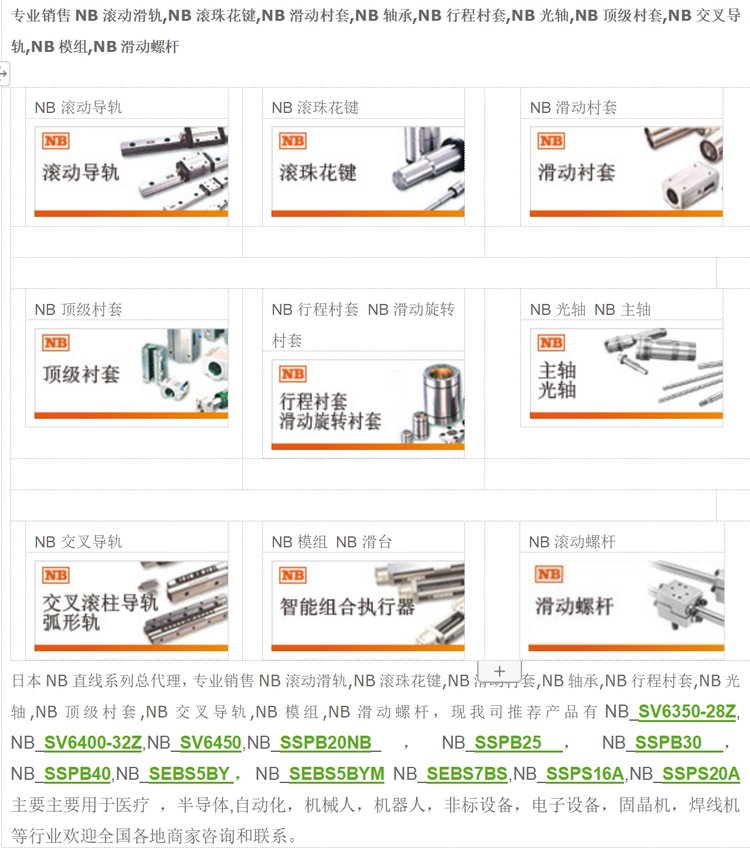Follow the SV6450 link
The width and height of the screenshot is (750, 848).
pos(210,743)
